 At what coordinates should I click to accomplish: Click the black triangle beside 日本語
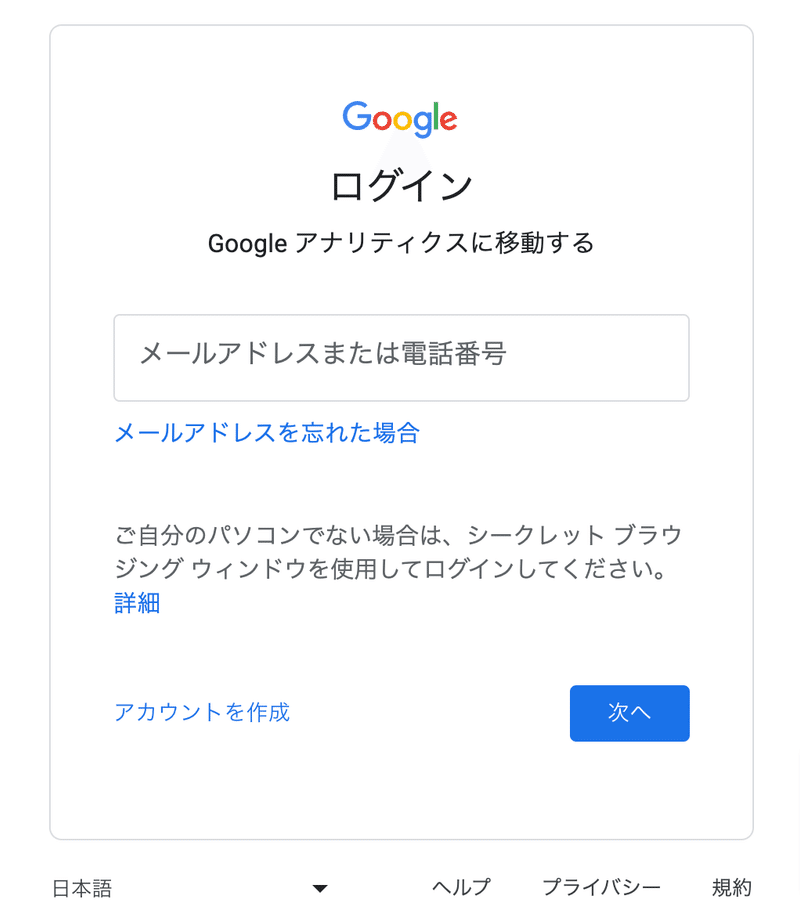[320, 886]
